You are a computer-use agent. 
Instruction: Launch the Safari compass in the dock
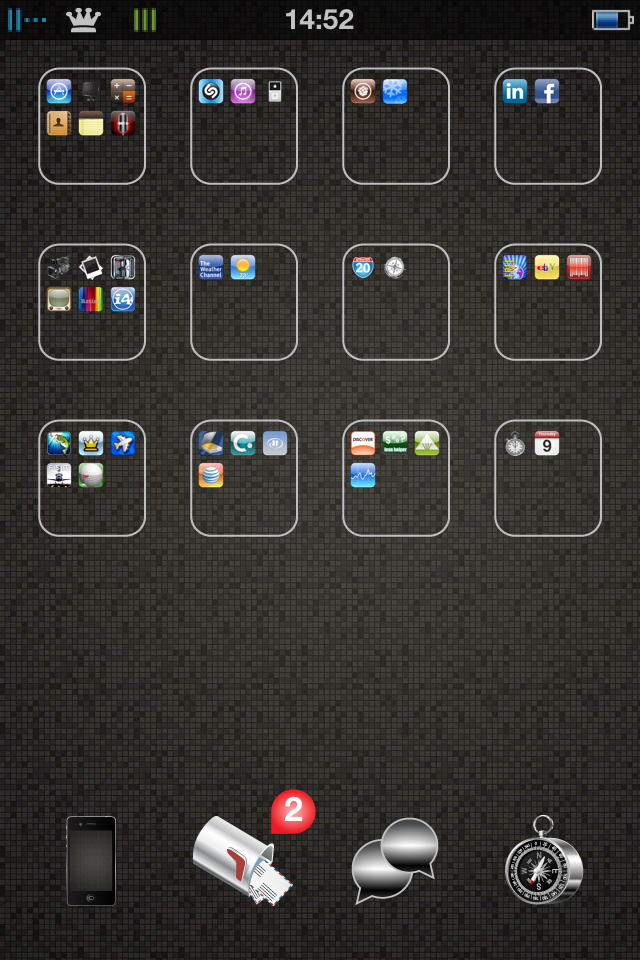[545, 862]
